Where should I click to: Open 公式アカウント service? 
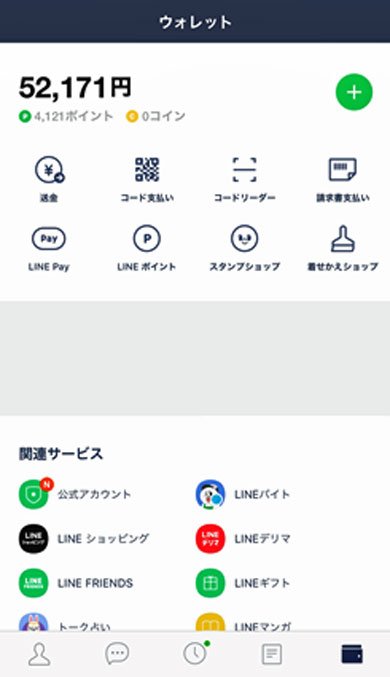click(x=75, y=494)
